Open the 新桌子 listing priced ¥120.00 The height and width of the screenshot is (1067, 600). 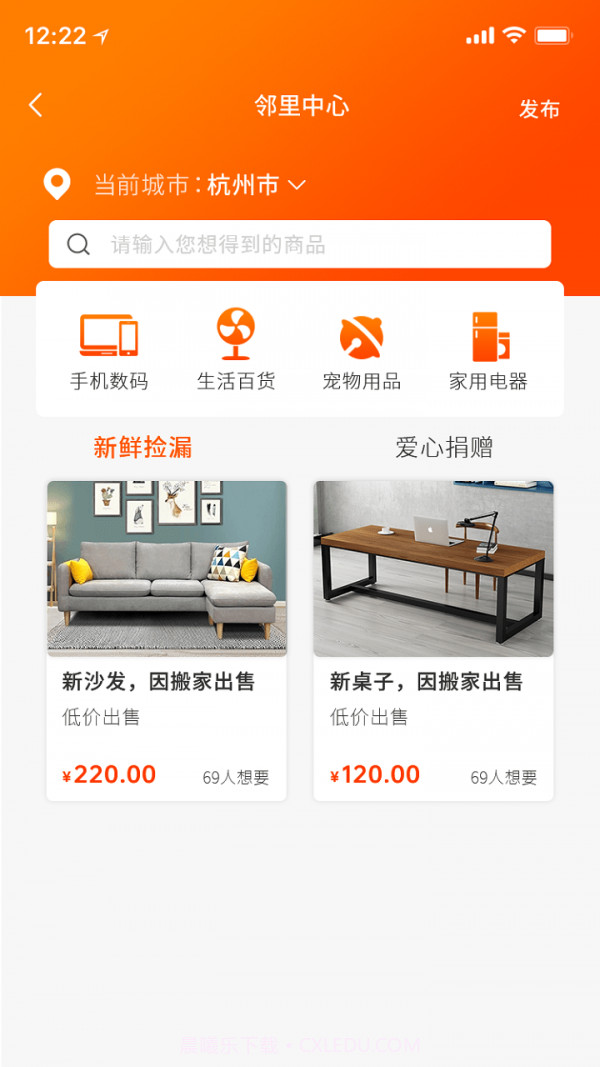[433, 640]
